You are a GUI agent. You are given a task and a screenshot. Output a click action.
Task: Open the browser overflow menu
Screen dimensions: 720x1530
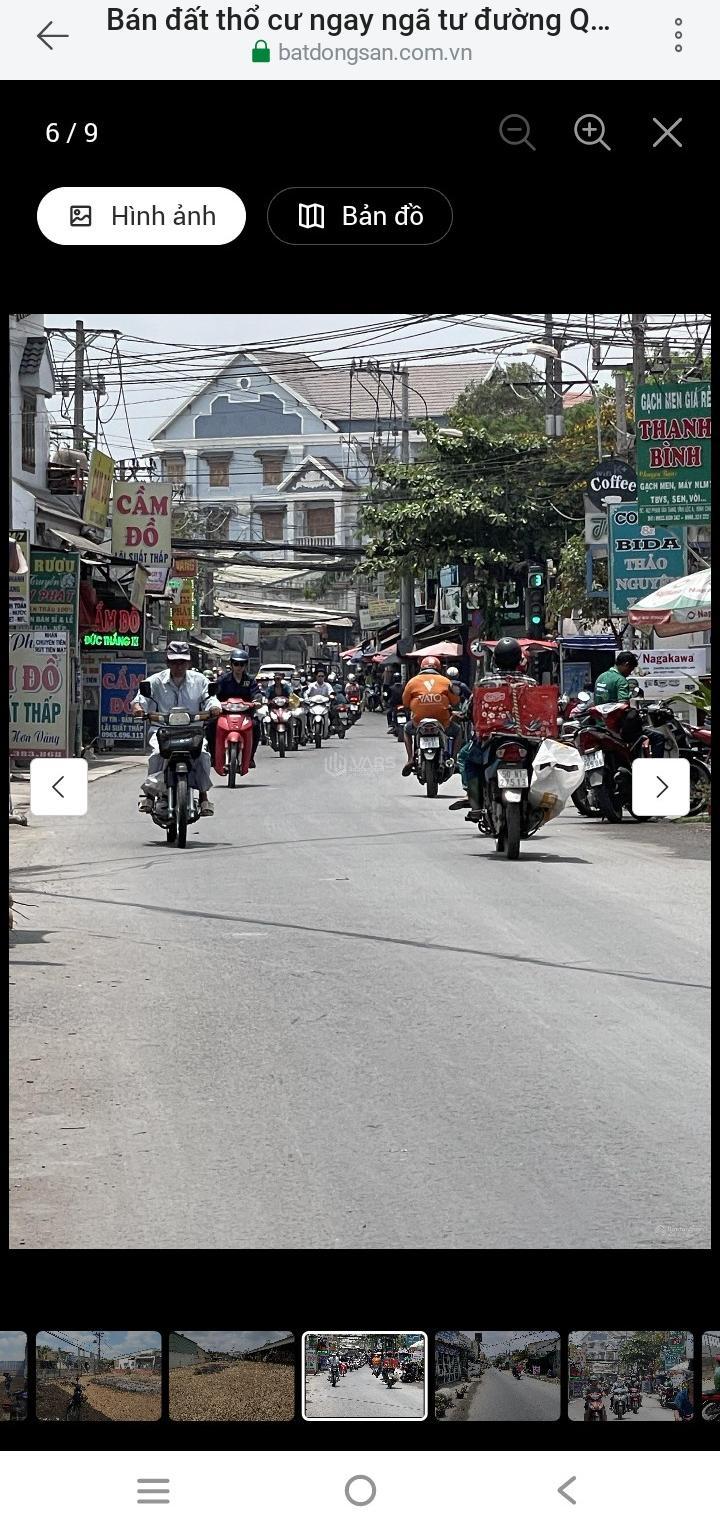tap(678, 36)
